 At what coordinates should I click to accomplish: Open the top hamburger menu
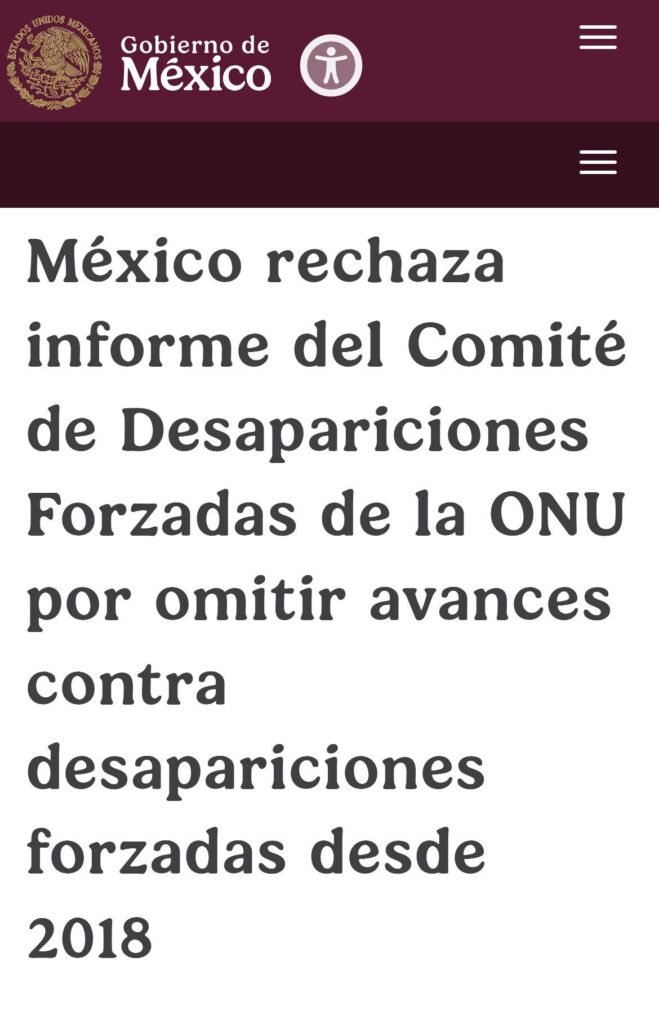tap(598, 38)
